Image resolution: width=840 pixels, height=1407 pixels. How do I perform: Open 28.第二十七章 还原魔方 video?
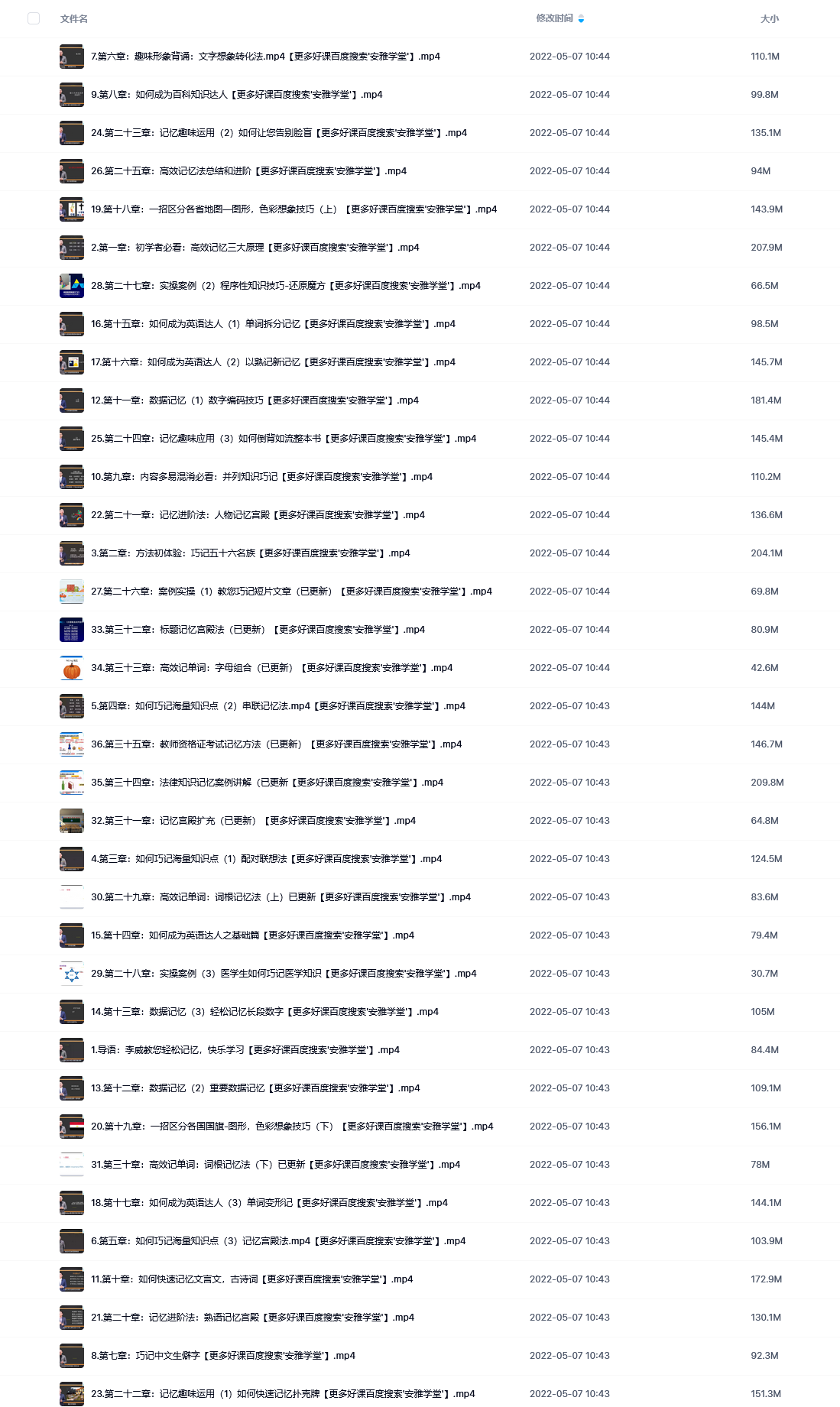point(286,286)
